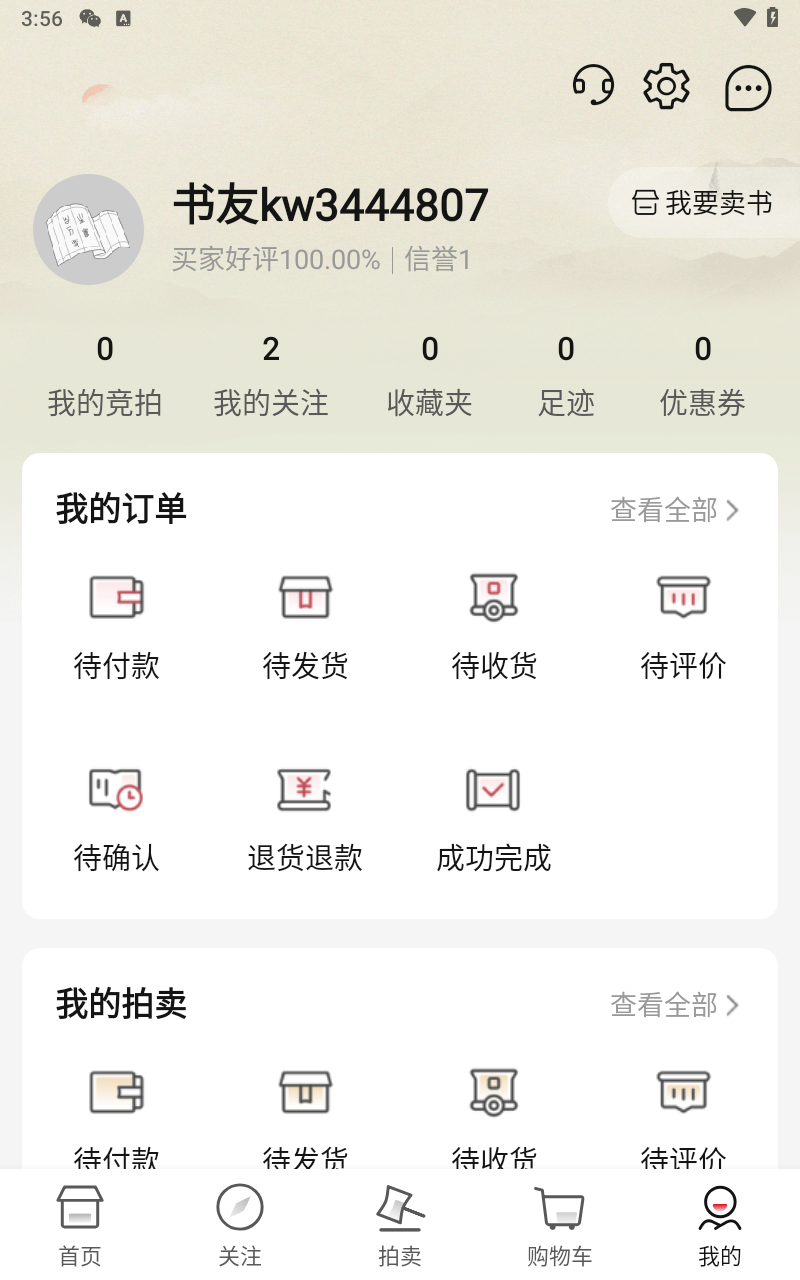The image size is (800, 1280).
Task: View all orders under 我的订单
Action: [675, 510]
